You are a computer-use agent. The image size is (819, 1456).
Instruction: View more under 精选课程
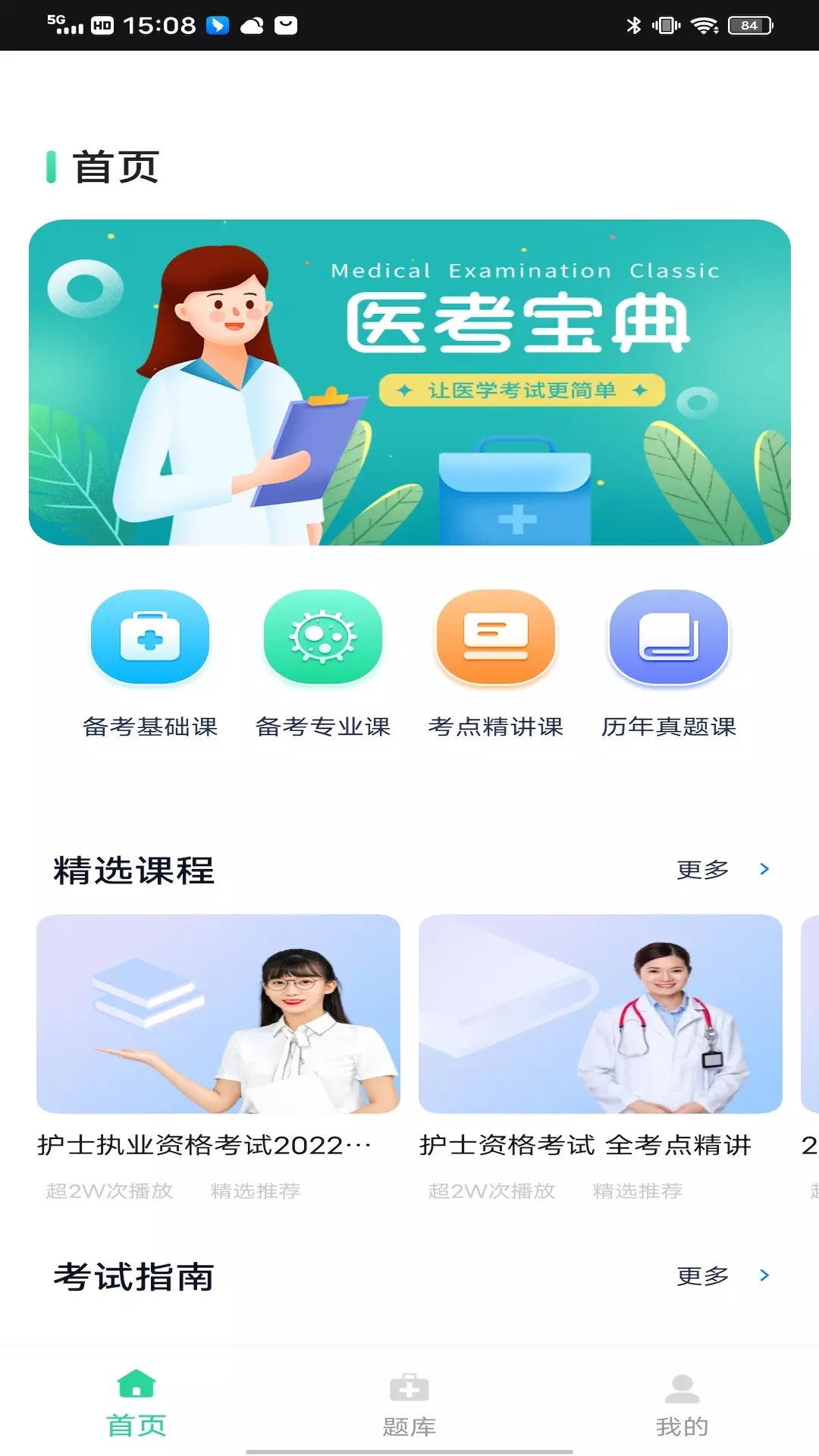[x=723, y=869]
